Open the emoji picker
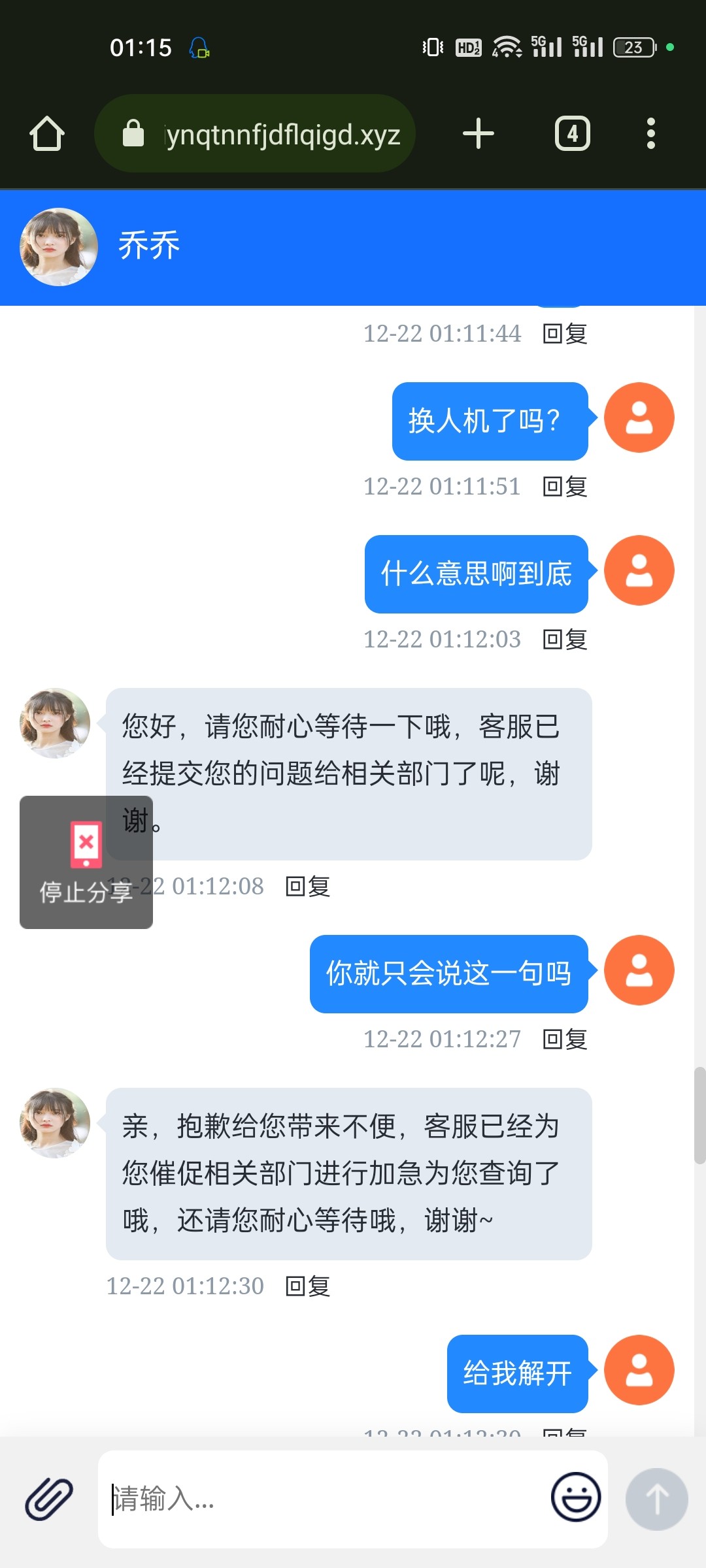The image size is (706, 1568). [x=575, y=1497]
